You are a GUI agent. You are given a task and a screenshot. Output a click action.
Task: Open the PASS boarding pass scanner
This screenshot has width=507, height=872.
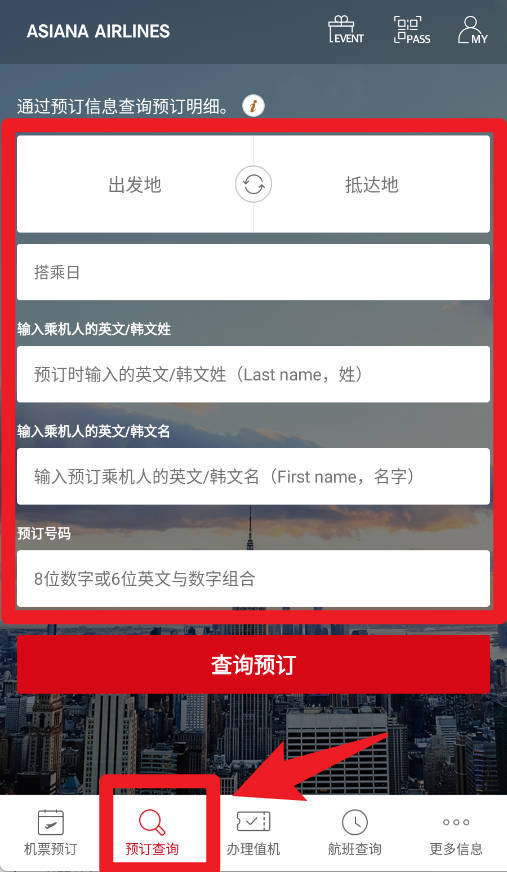pos(412,30)
